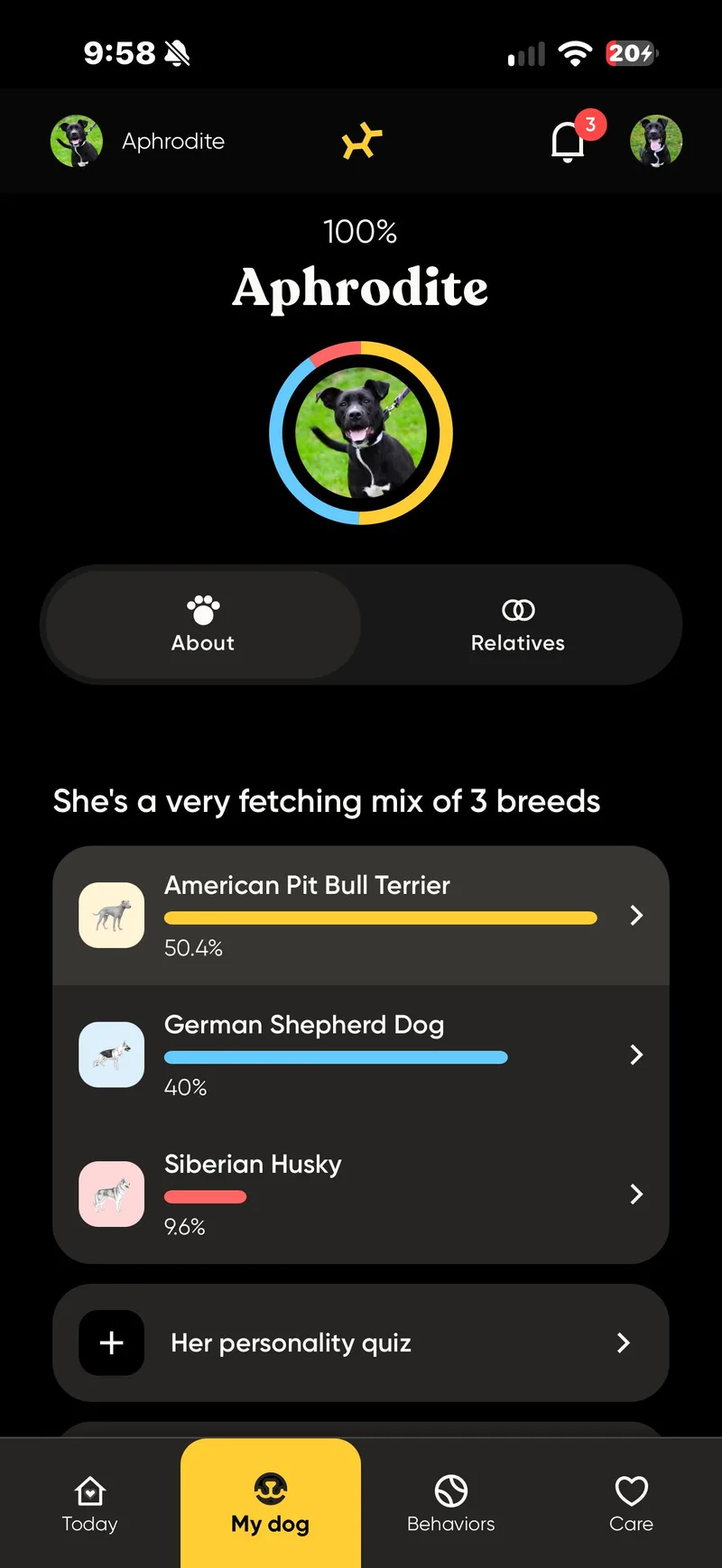This screenshot has width=722, height=1568.
Task: Switch to the Relatives segment
Action: point(518,624)
